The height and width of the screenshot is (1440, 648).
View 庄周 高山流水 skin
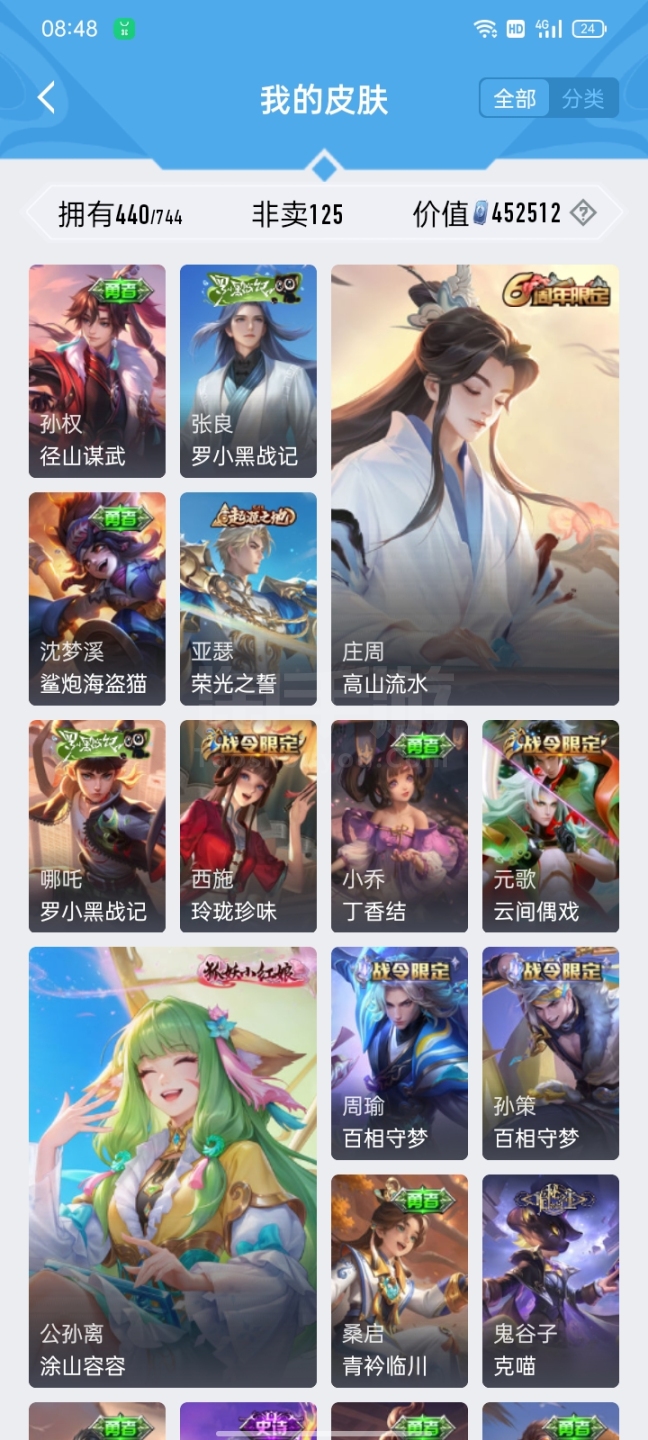pyautogui.click(x=475, y=485)
